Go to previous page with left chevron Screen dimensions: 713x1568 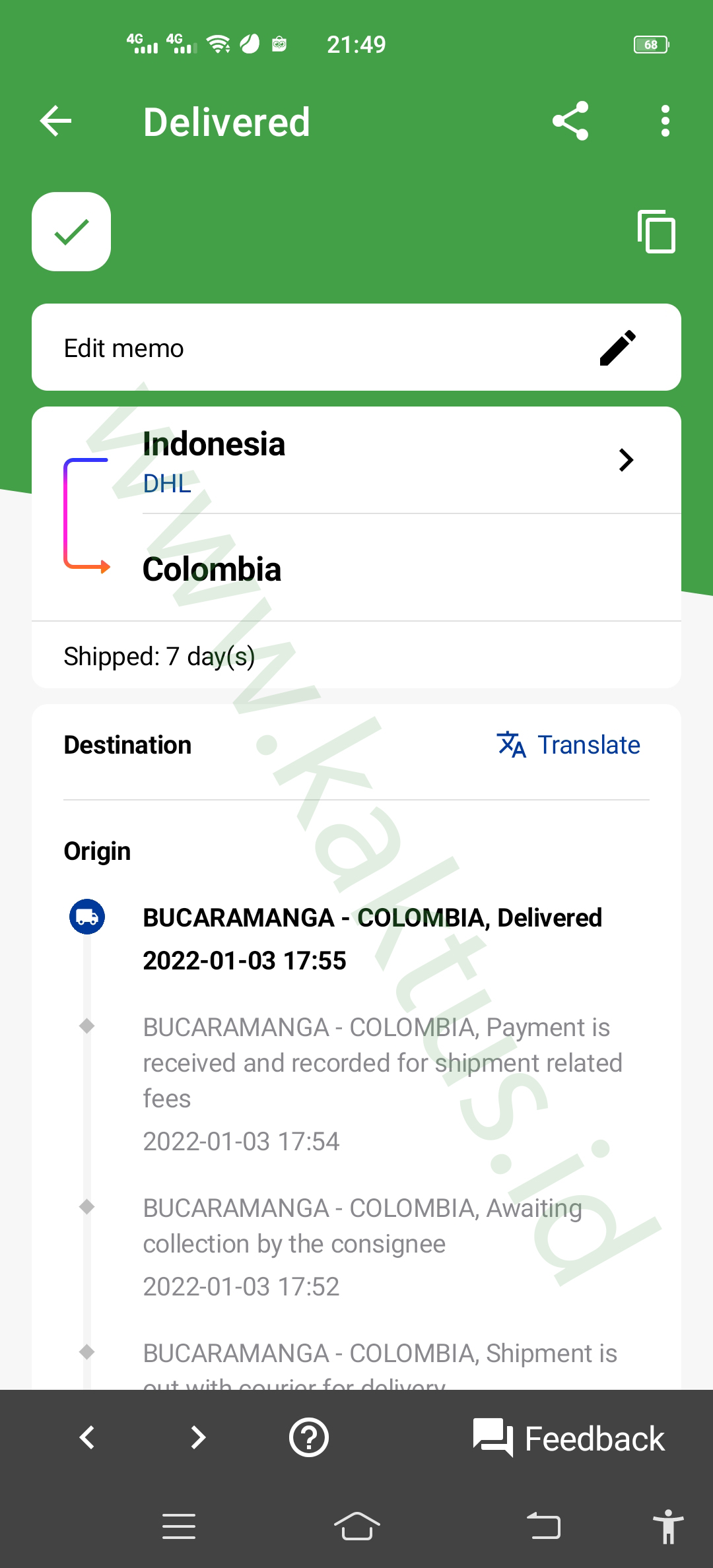(x=87, y=1437)
